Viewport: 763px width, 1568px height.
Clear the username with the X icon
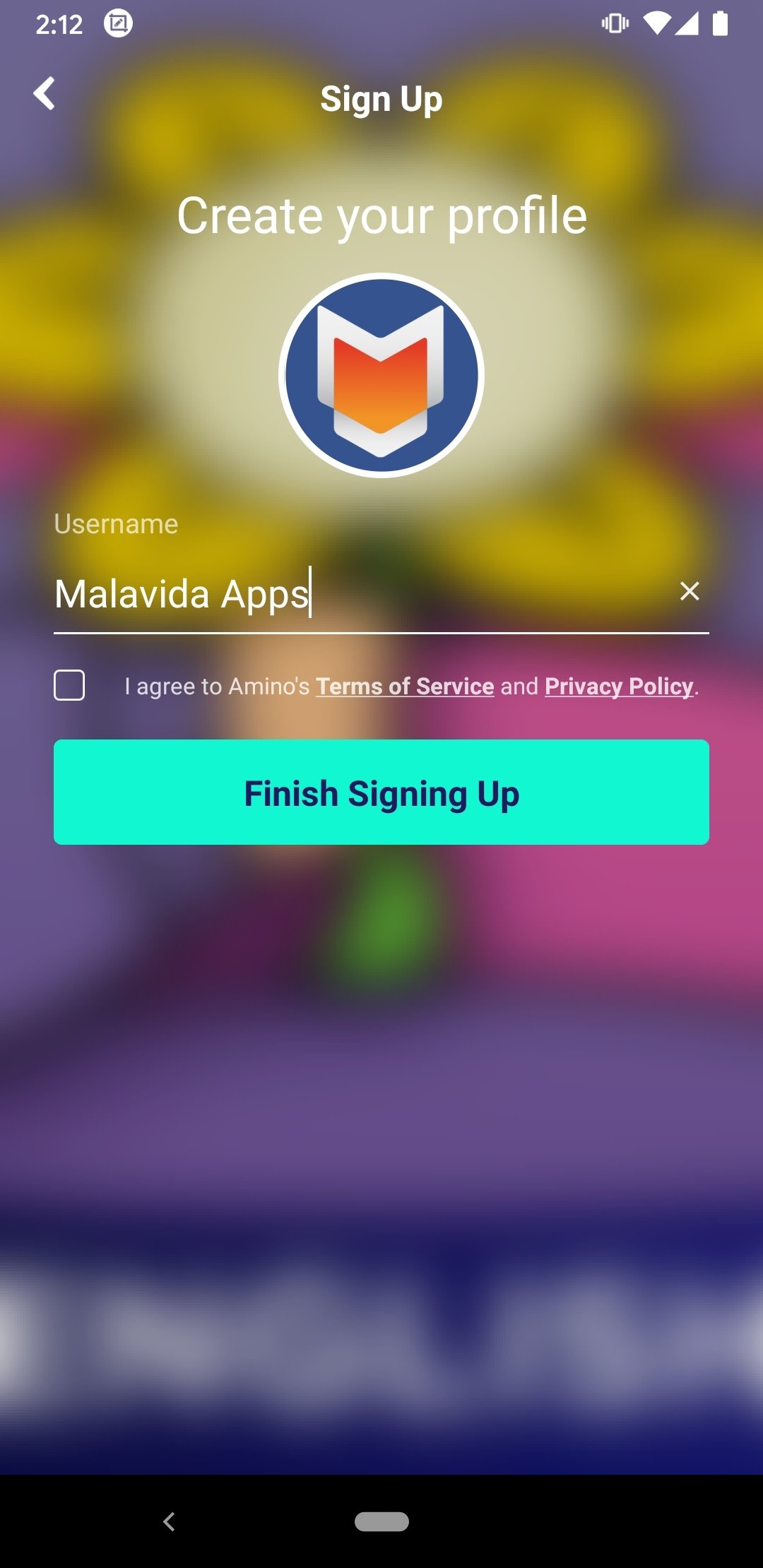point(690,591)
